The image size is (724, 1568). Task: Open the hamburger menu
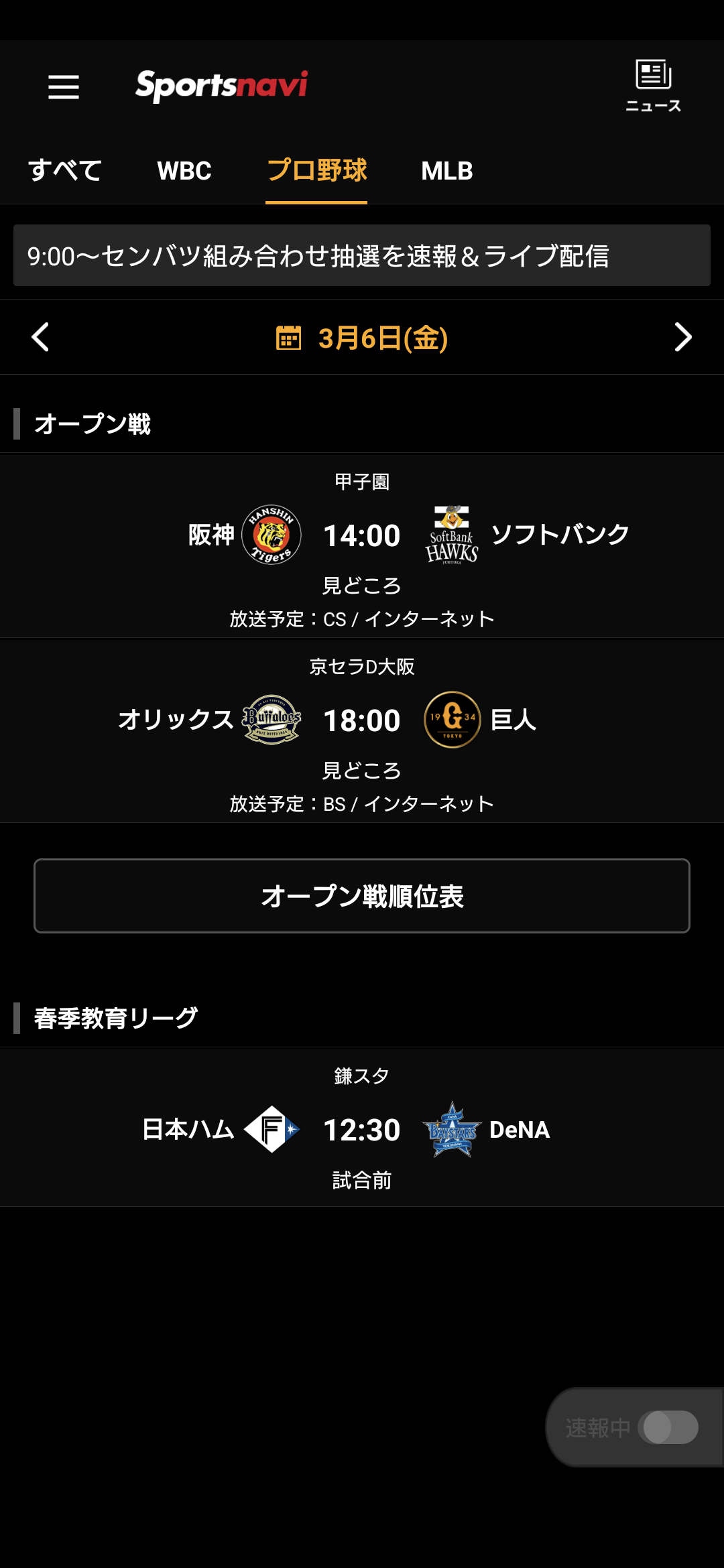tap(64, 87)
